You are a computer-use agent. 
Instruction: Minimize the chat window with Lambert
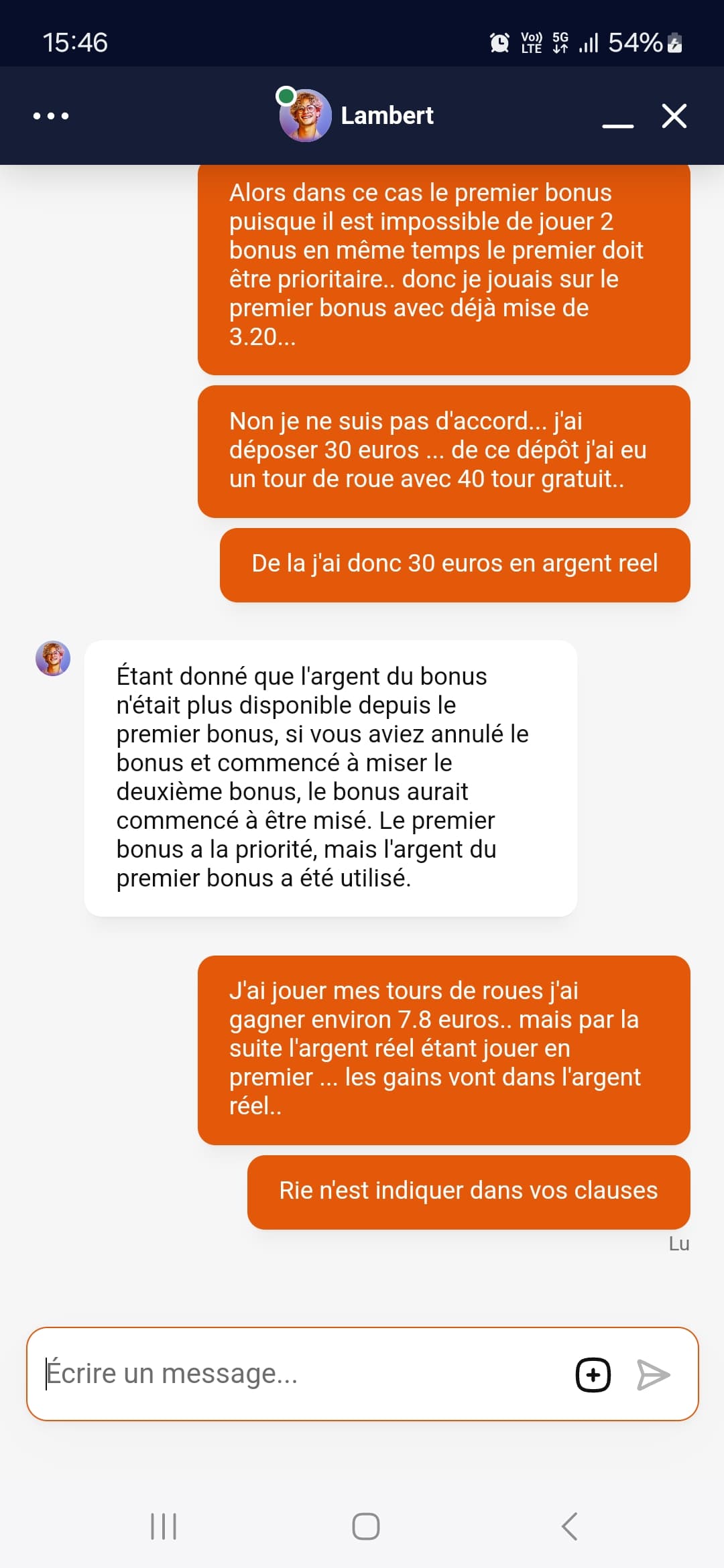(617, 125)
